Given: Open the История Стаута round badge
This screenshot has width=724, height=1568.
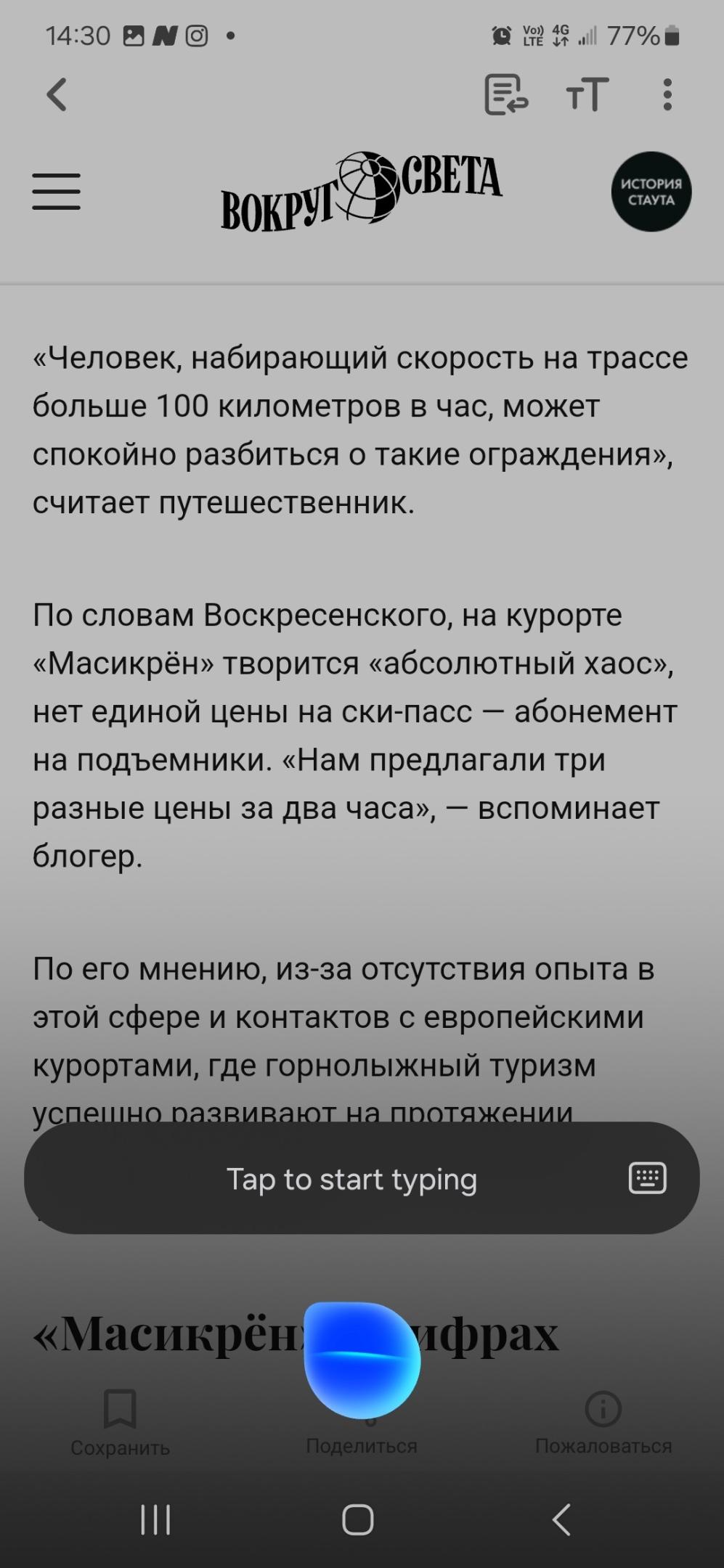Looking at the screenshot, I should [x=651, y=192].
